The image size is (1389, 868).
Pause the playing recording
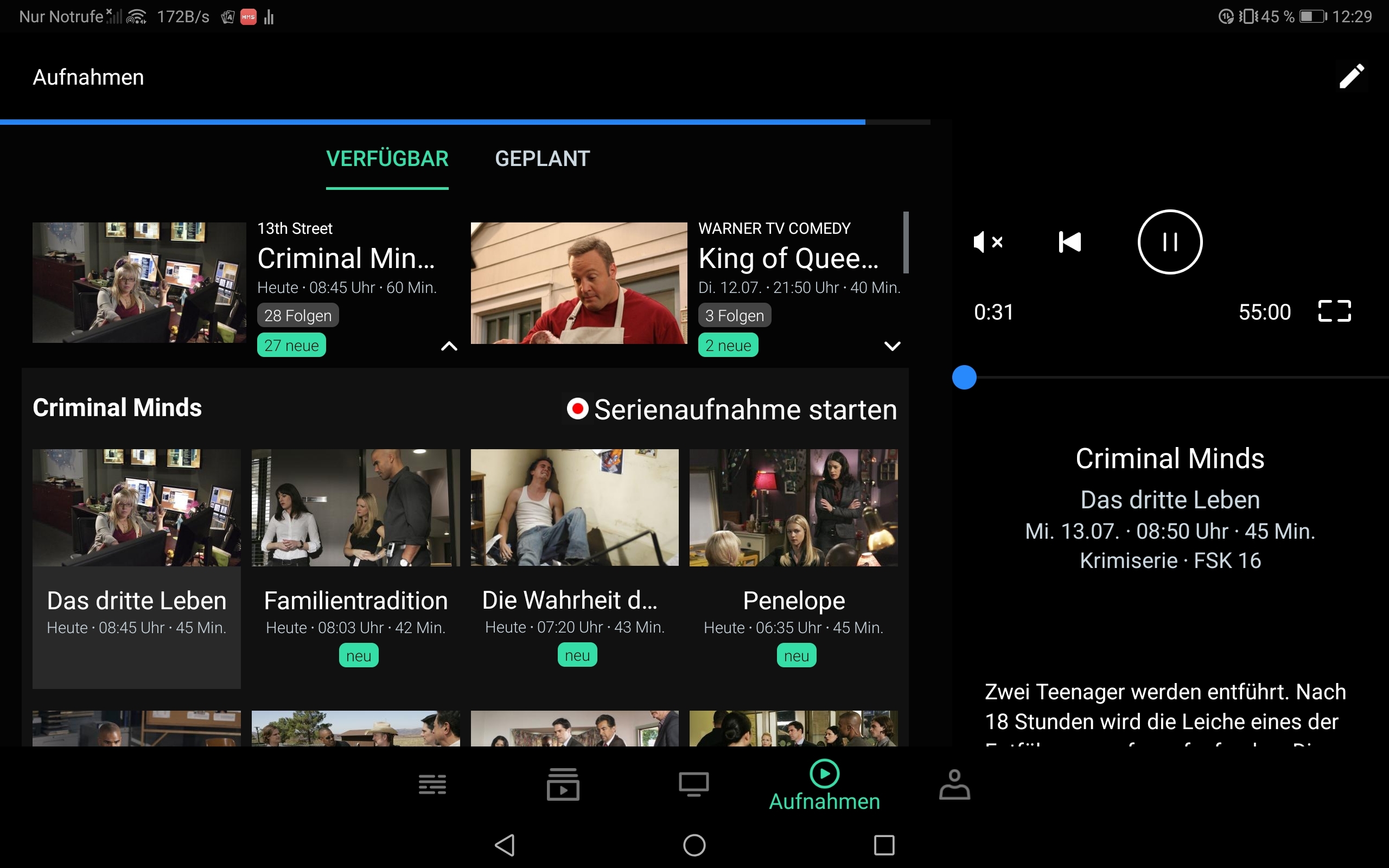[x=1170, y=242]
